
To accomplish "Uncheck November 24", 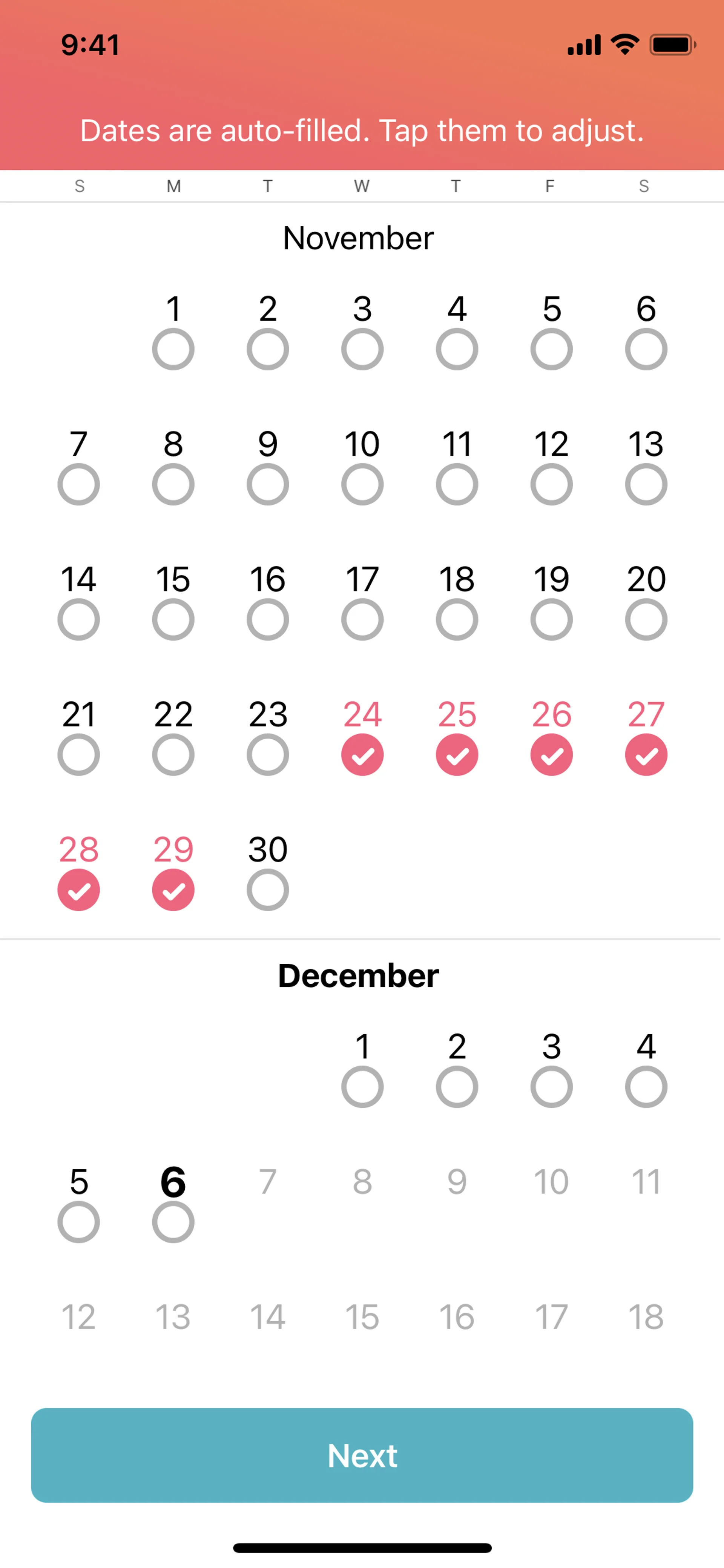I will [362, 755].
